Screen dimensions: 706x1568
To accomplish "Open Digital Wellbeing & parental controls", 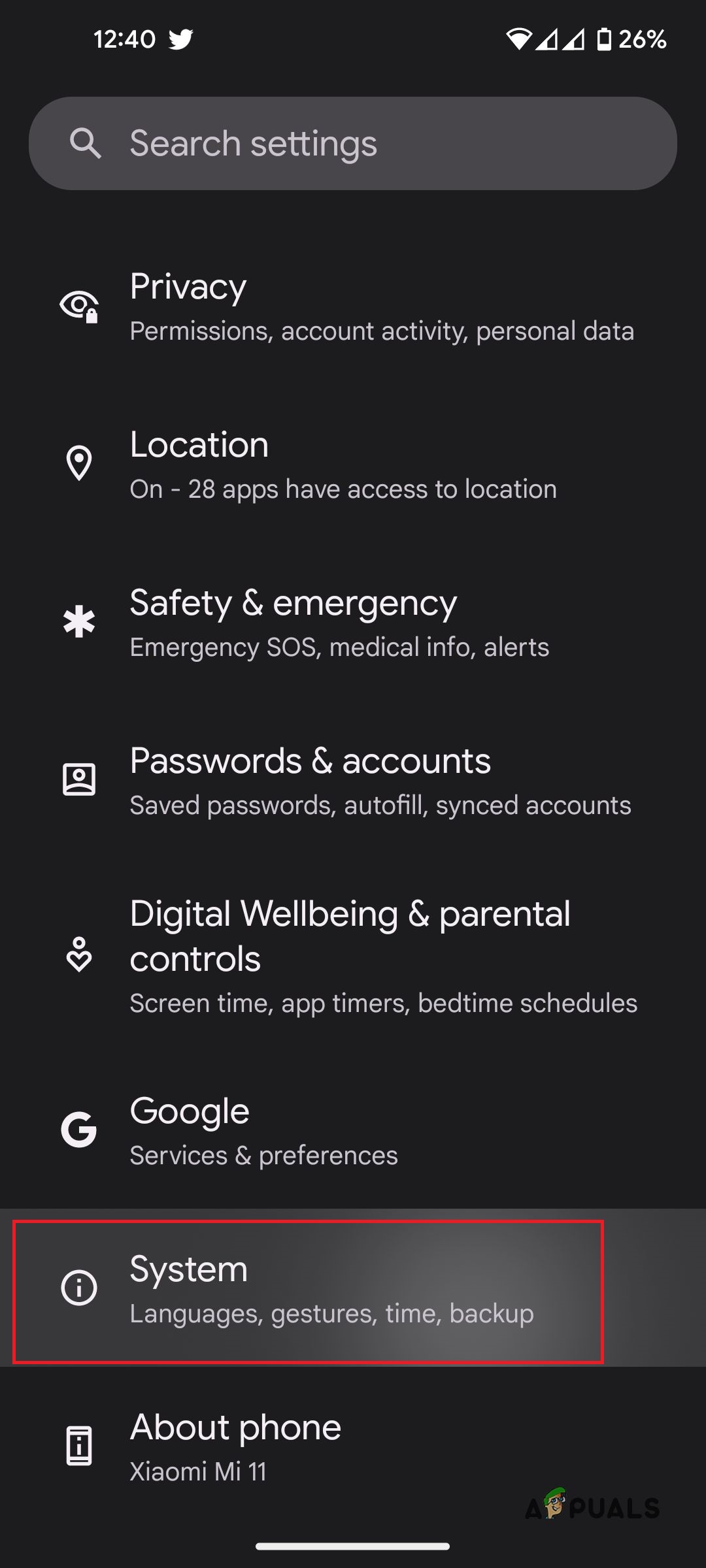I will 353,955.
